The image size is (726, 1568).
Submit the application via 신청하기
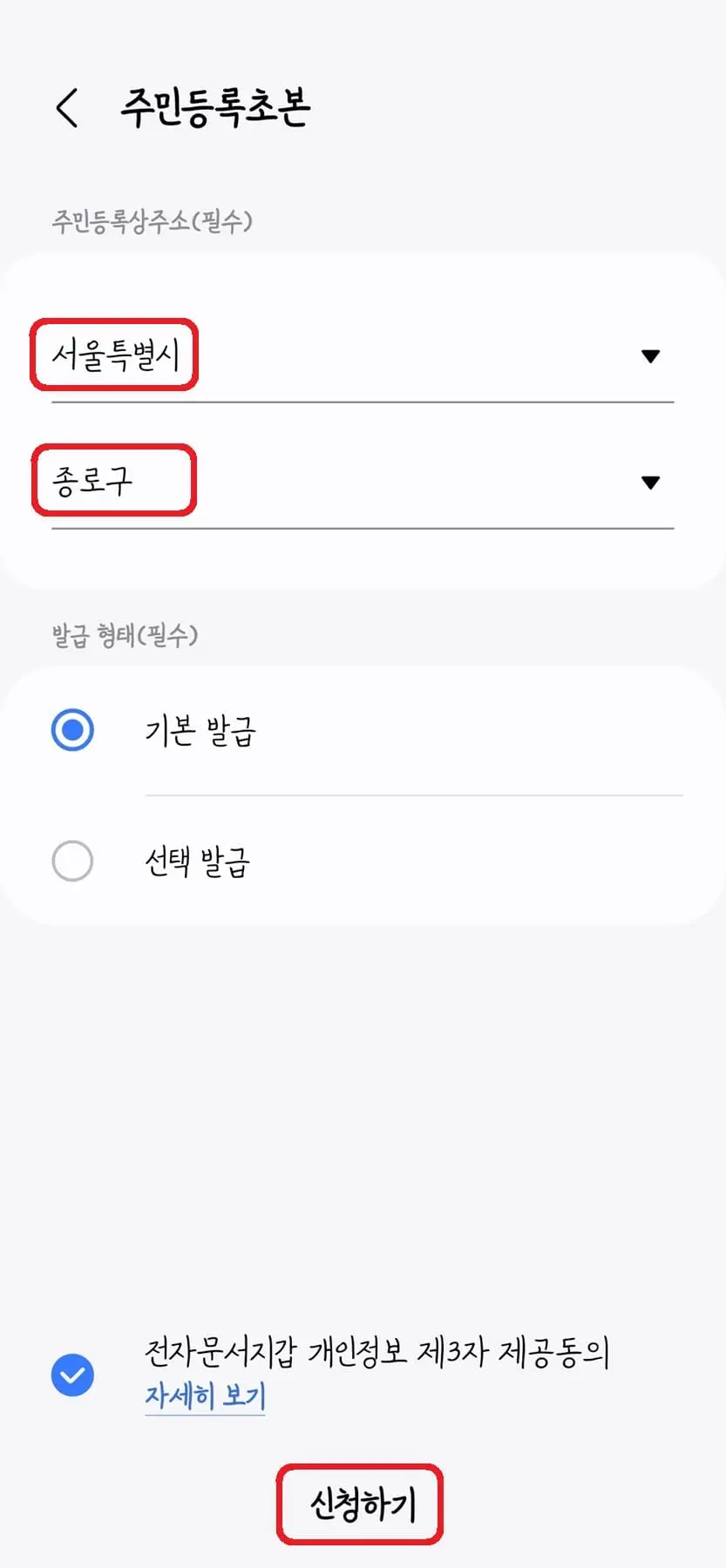359,1504
